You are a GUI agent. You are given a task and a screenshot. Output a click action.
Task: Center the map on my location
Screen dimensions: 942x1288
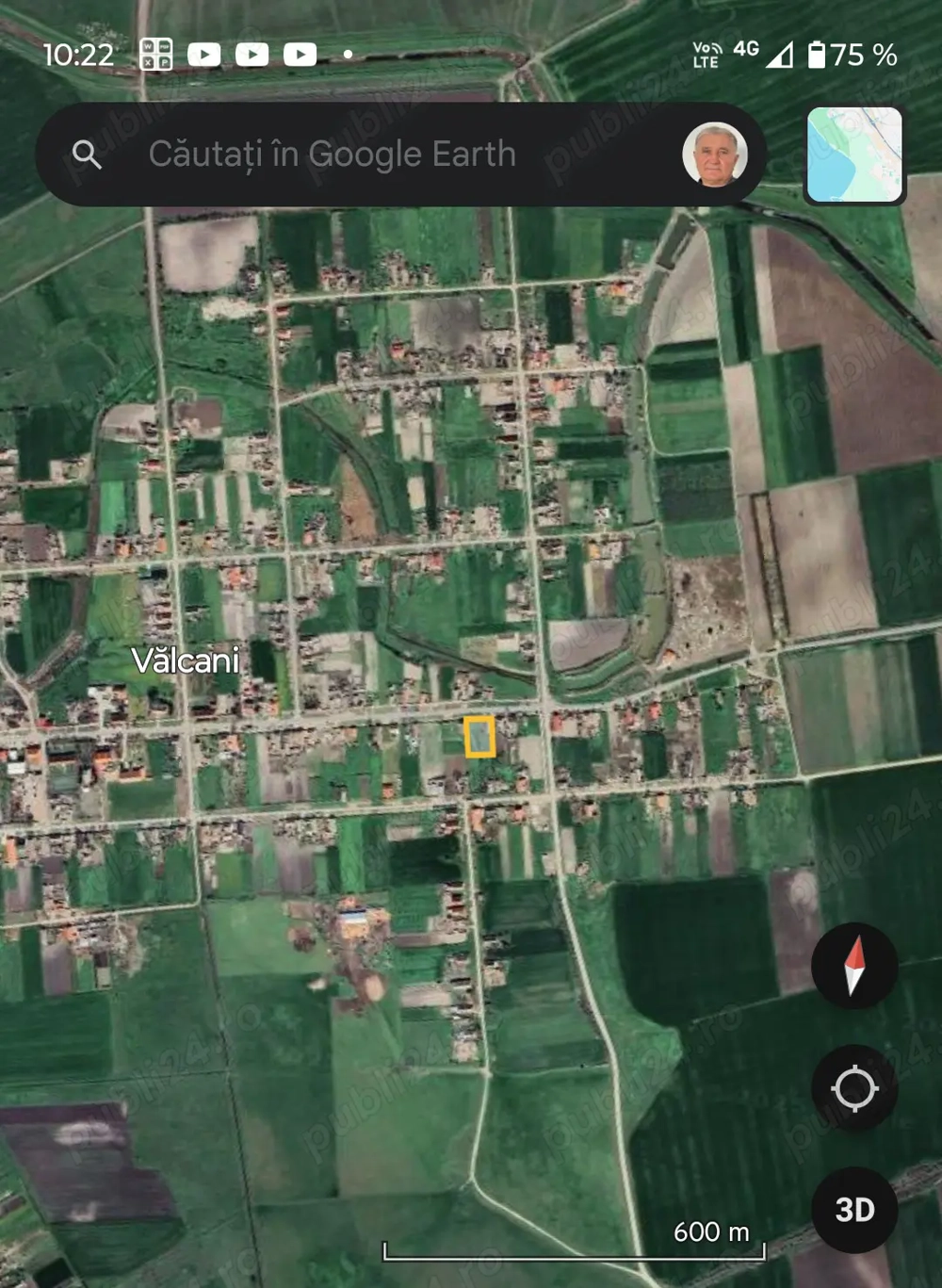point(854,1089)
